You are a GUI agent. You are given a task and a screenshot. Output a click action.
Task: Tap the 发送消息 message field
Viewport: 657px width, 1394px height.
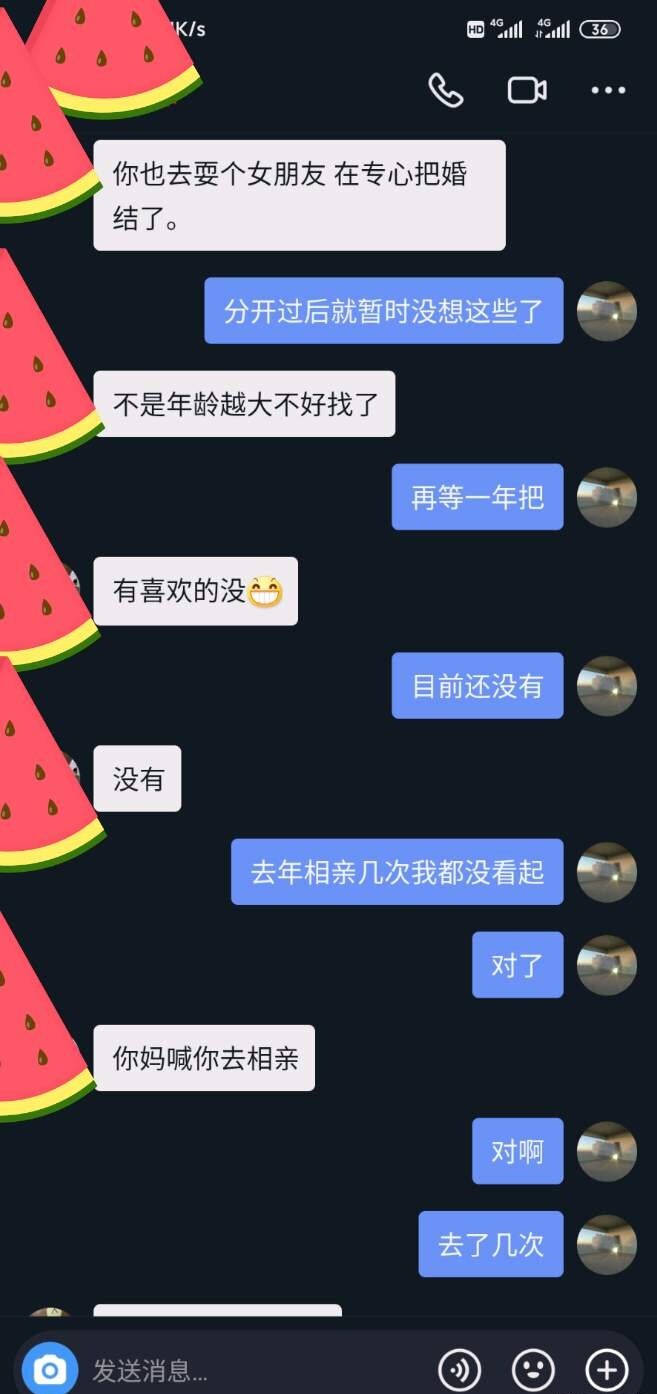(250, 1370)
